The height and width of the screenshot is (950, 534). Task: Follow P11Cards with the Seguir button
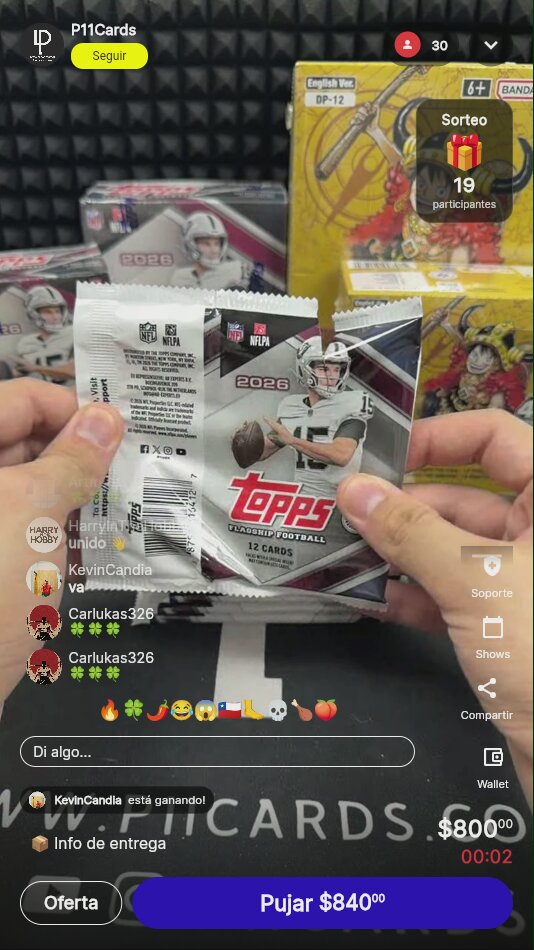[x=109, y=56]
